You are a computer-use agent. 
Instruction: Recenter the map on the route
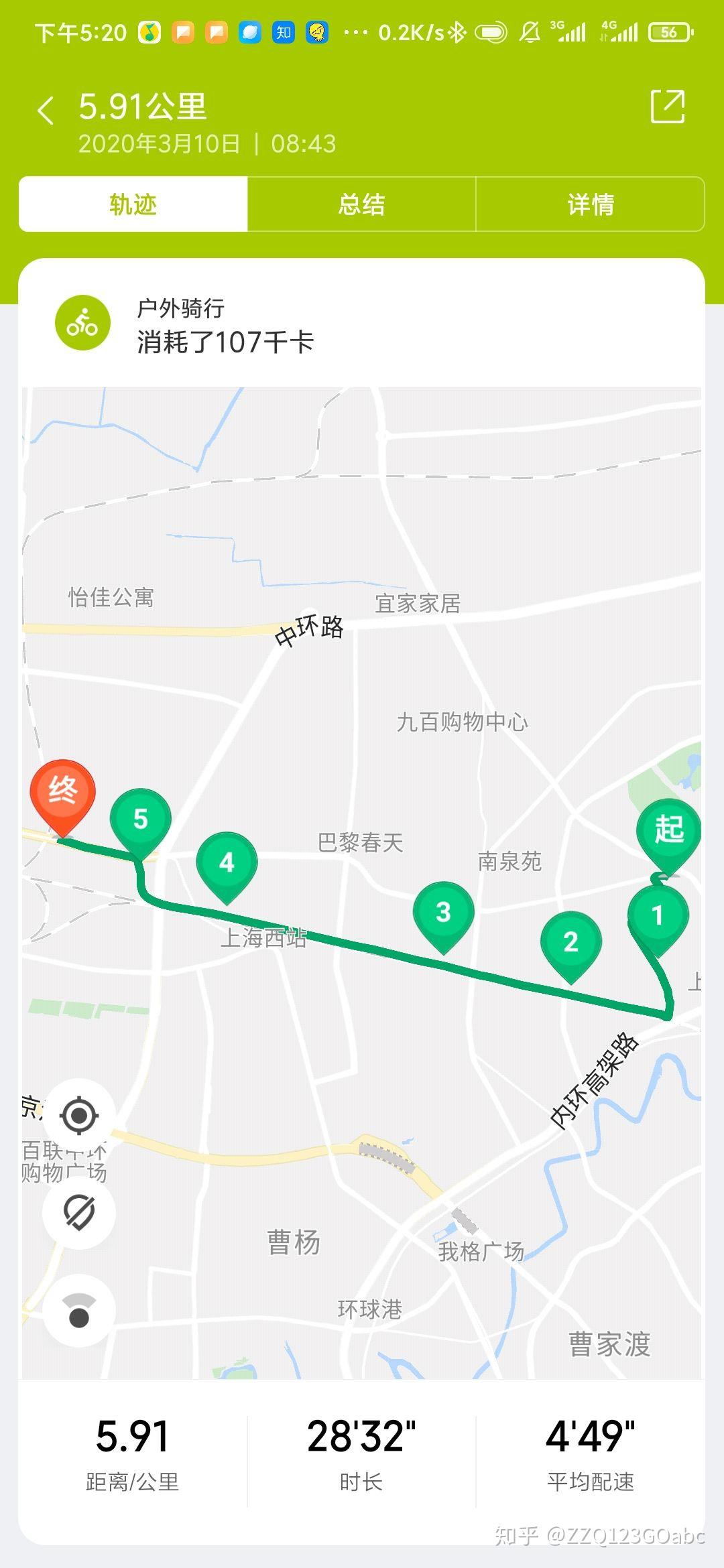pos(79,1116)
